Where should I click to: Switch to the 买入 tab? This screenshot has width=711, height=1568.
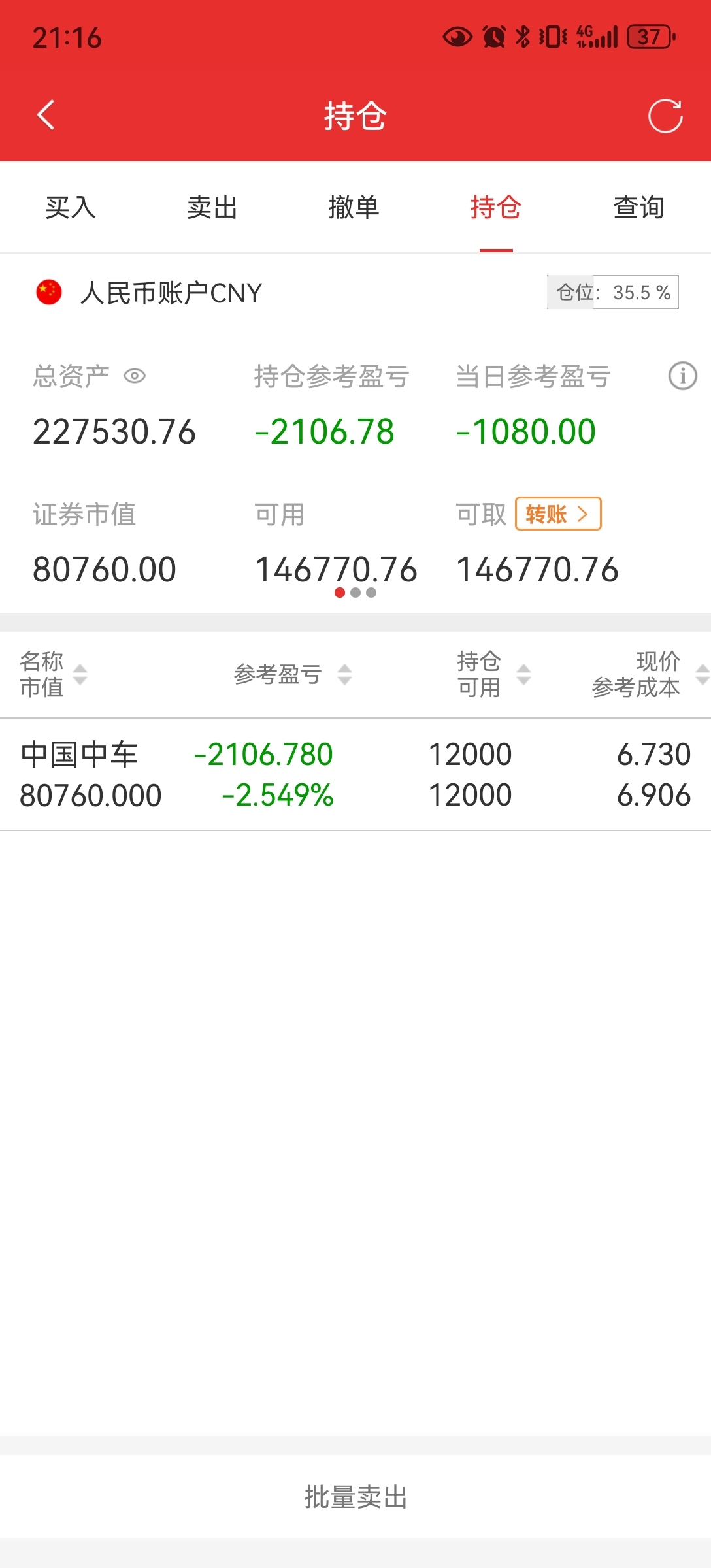click(x=71, y=208)
